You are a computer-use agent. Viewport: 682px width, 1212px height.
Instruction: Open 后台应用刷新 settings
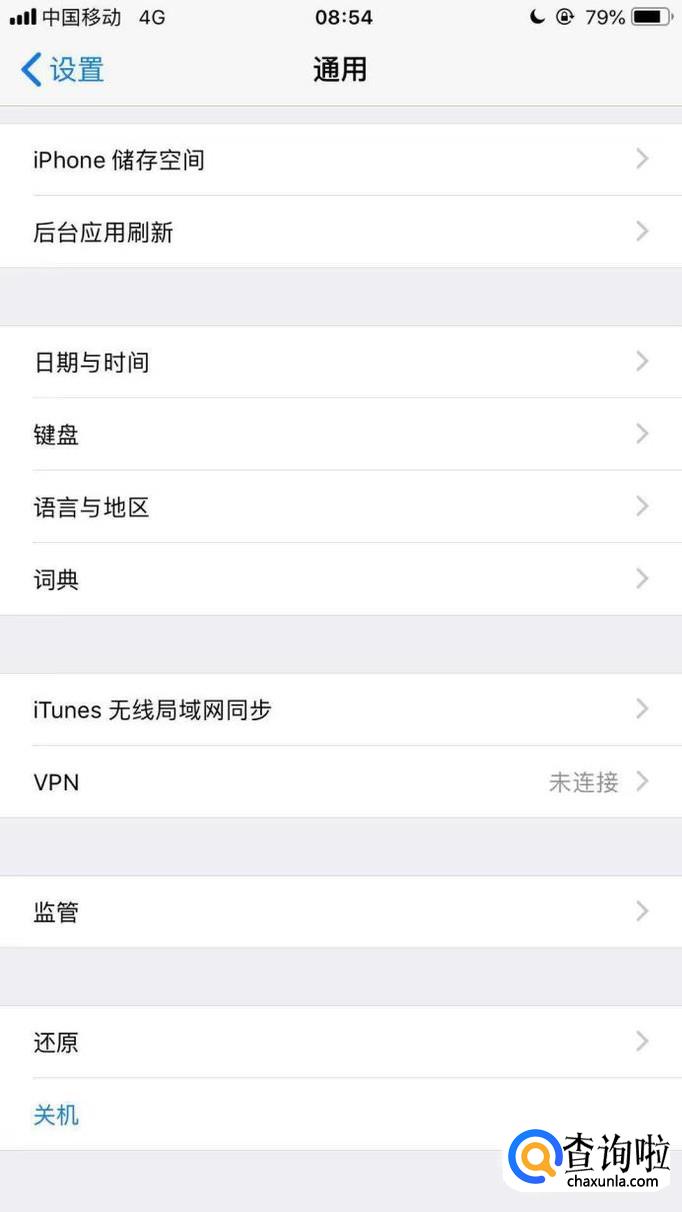point(340,232)
